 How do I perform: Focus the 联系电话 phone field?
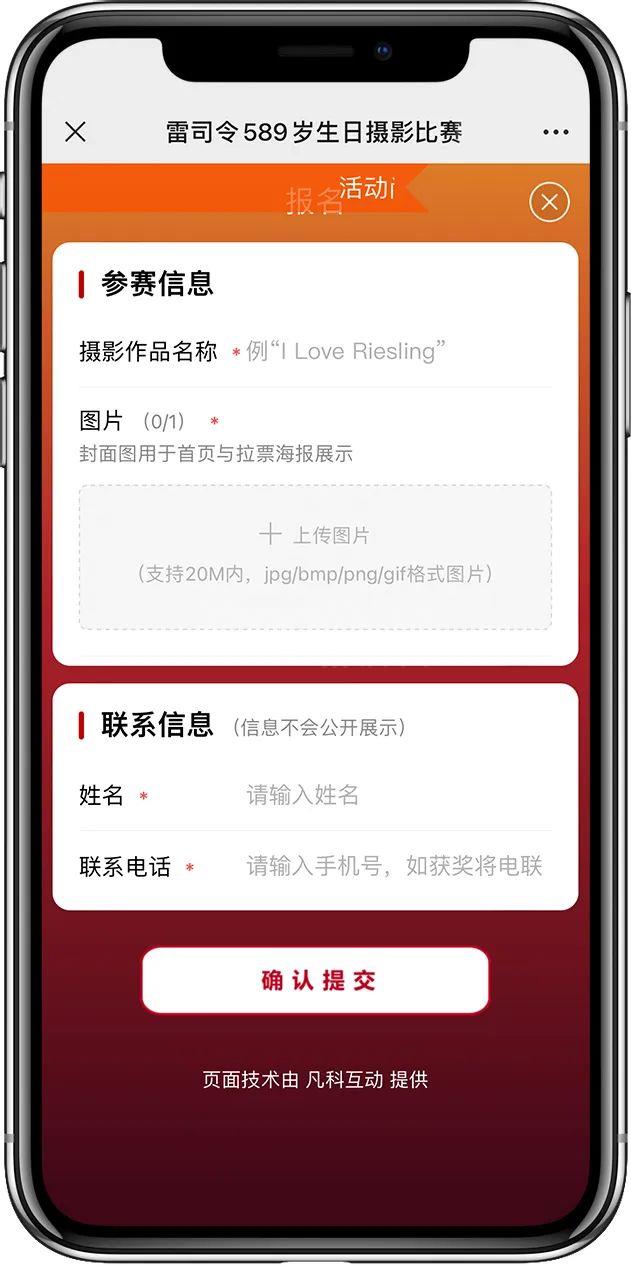(395, 866)
